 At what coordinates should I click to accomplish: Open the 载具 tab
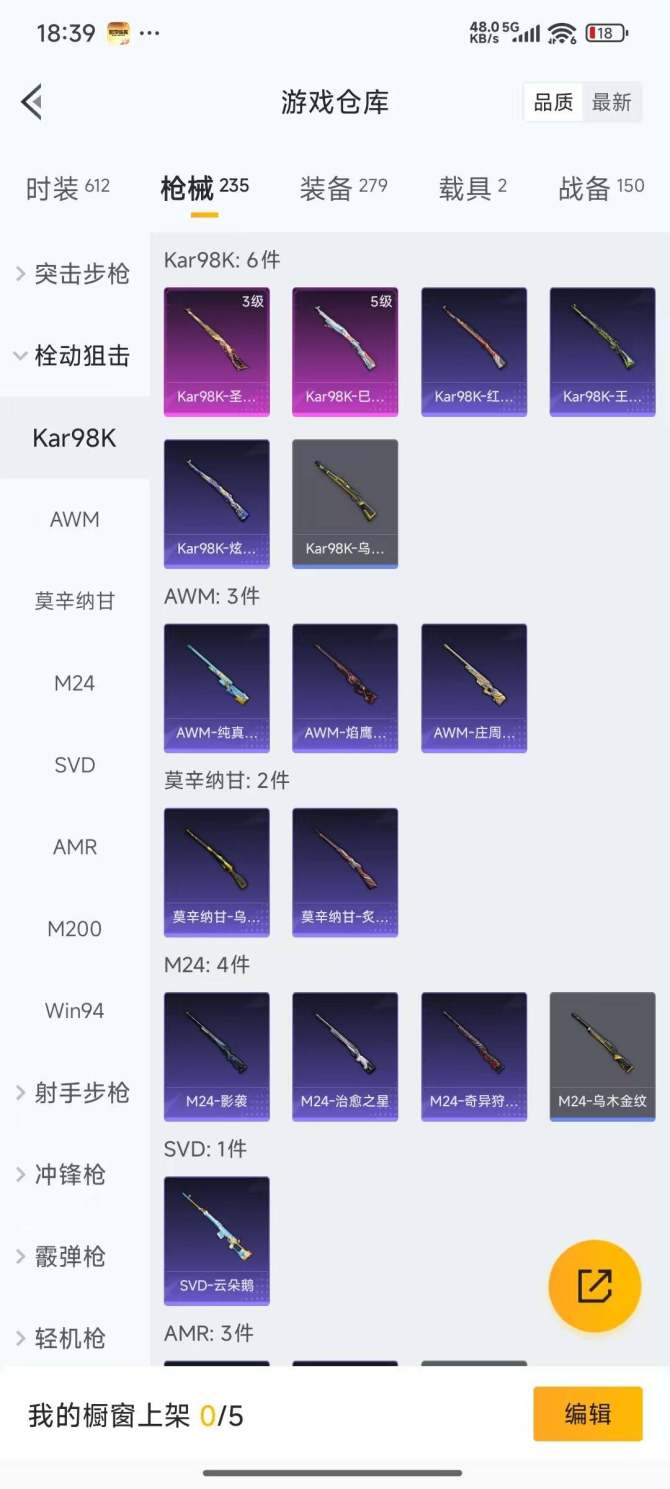coord(472,188)
